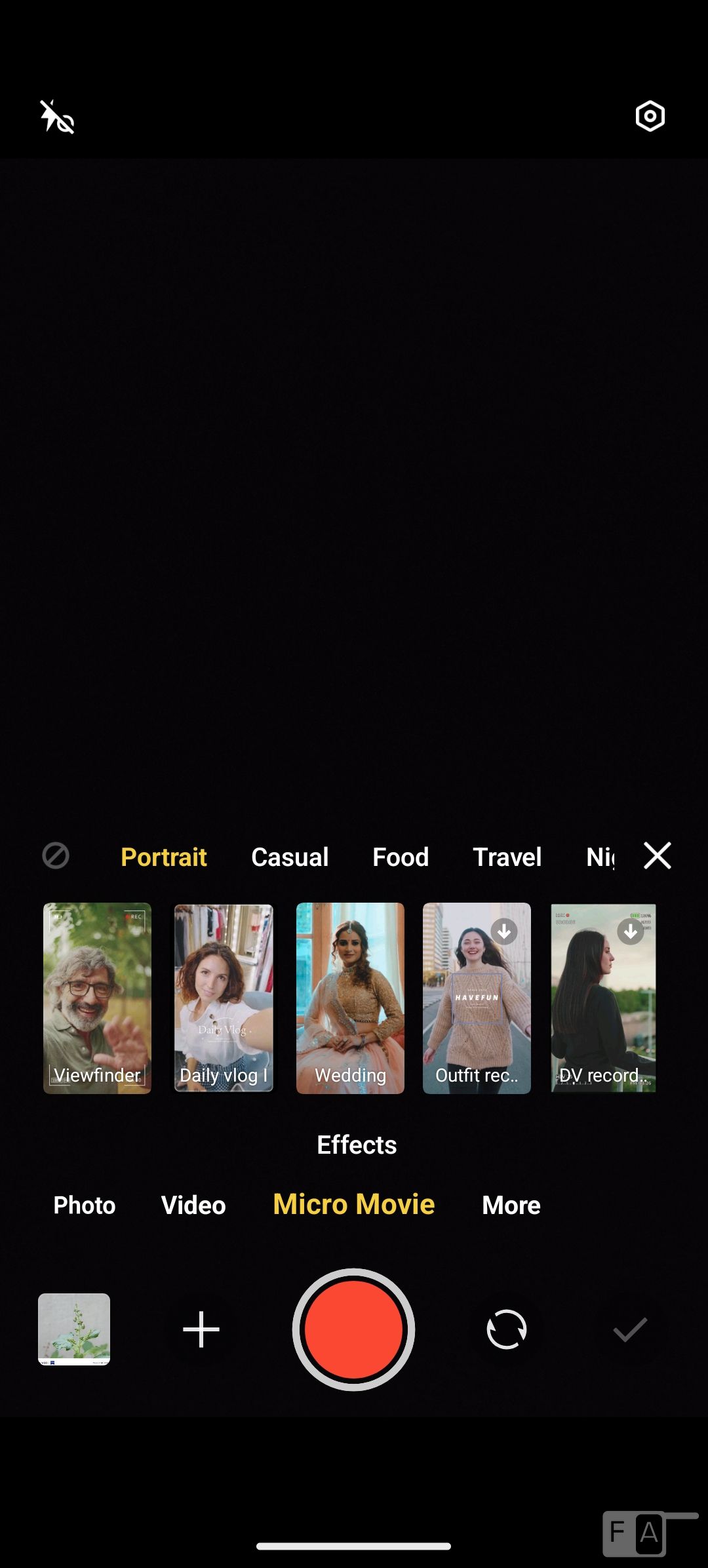Select the no-effect option
Image resolution: width=708 pixels, height=1568 pixels.
tap(56, 856)
